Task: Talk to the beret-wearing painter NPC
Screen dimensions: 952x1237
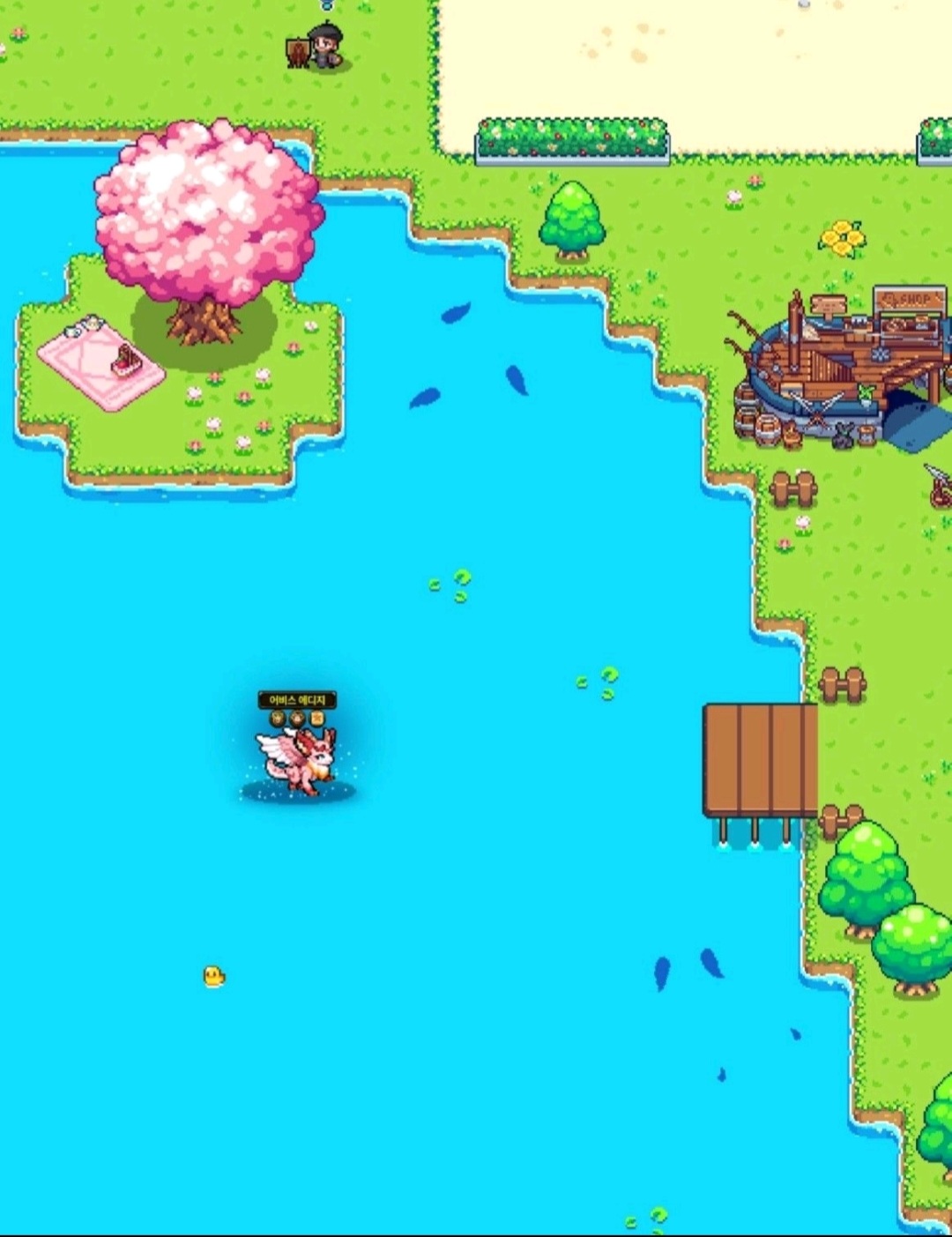Action: click(x=324, y=45)
